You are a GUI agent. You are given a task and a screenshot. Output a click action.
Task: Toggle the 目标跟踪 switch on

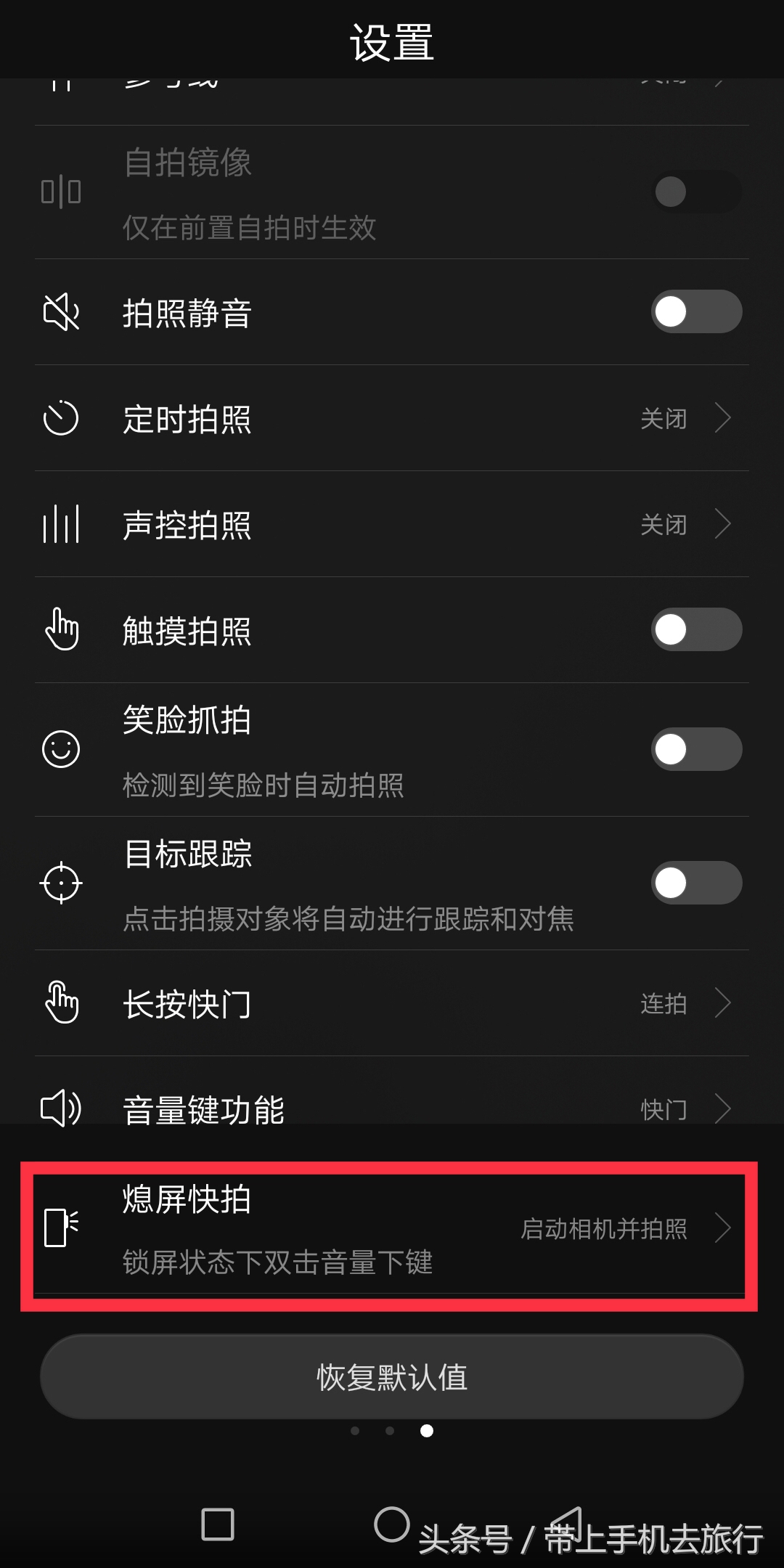[695, 883]
